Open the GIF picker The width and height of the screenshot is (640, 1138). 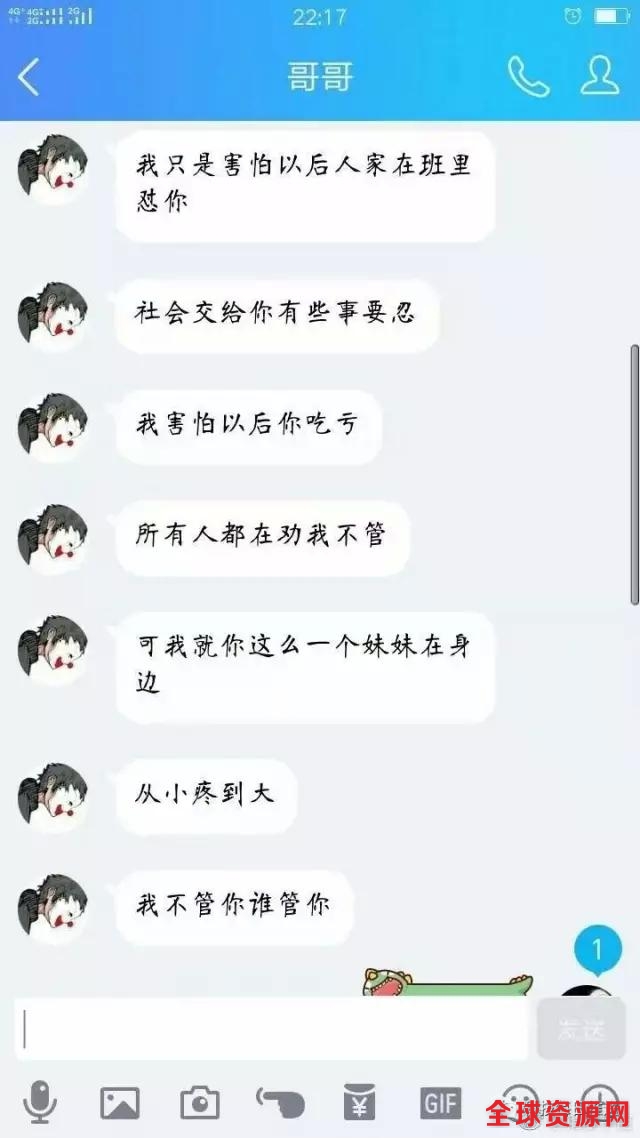click(x=440, y=1102)
